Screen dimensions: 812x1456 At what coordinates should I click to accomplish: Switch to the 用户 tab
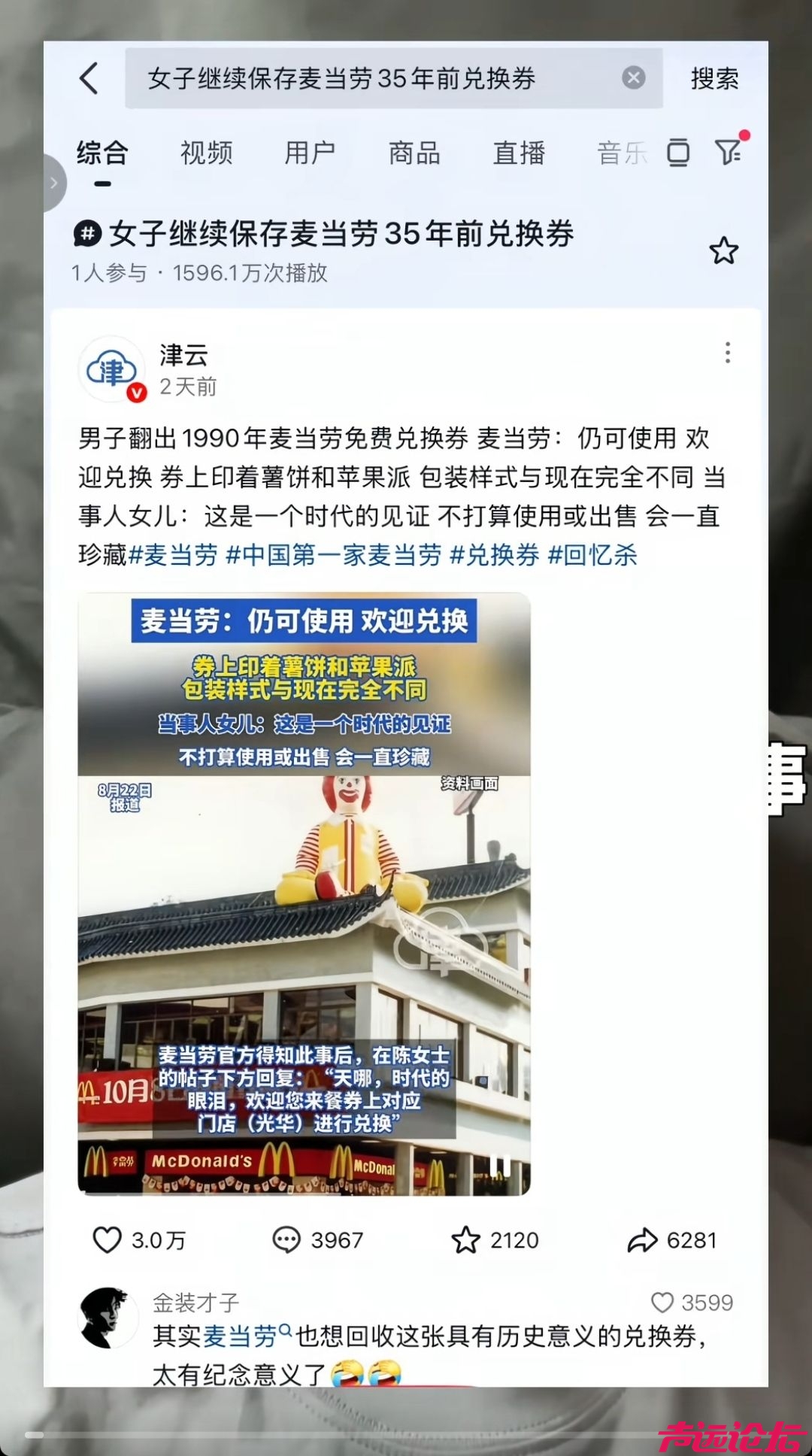point(310,153)
